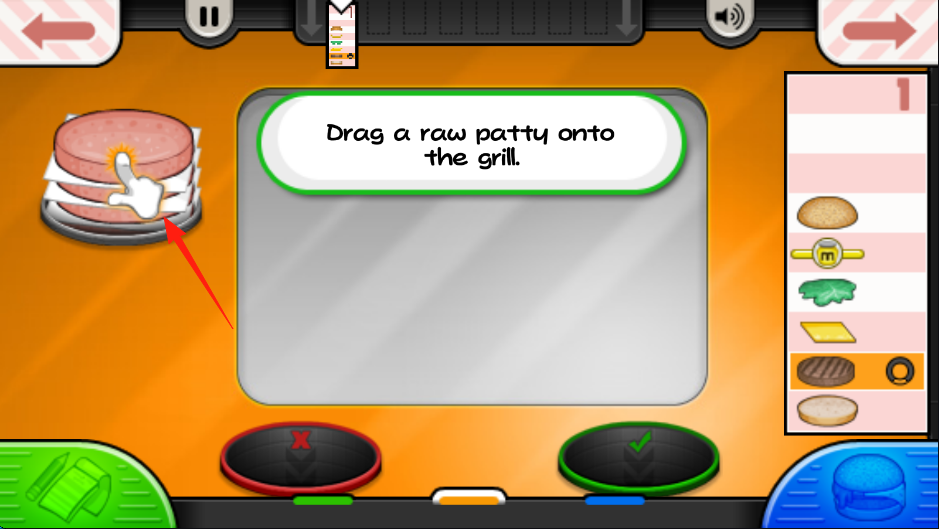Pause the game
Image resolution: width=939 pixels, height=529 pixels.
(x=209, y=17)
